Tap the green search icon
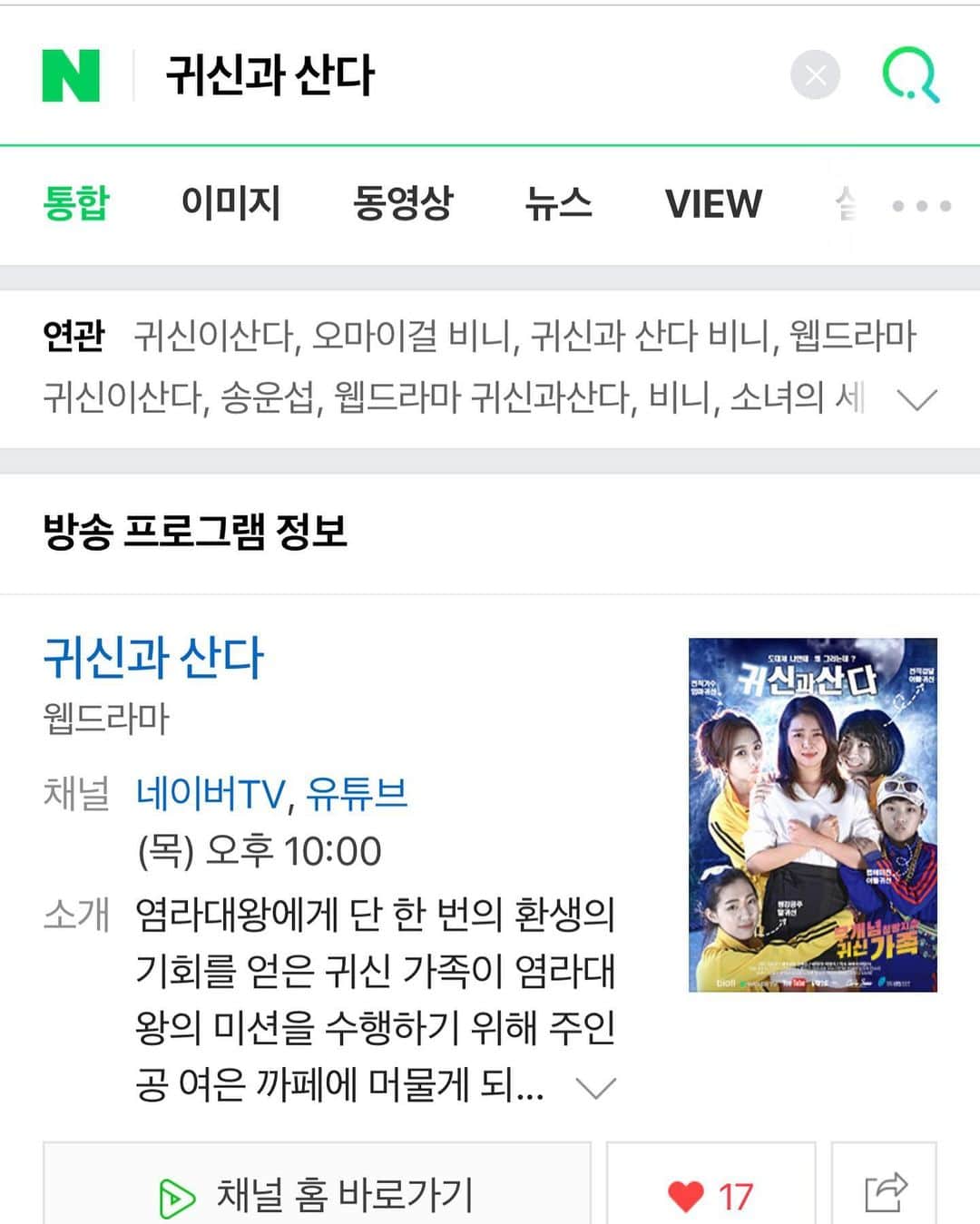980x1224 pixels. [910, 75]
